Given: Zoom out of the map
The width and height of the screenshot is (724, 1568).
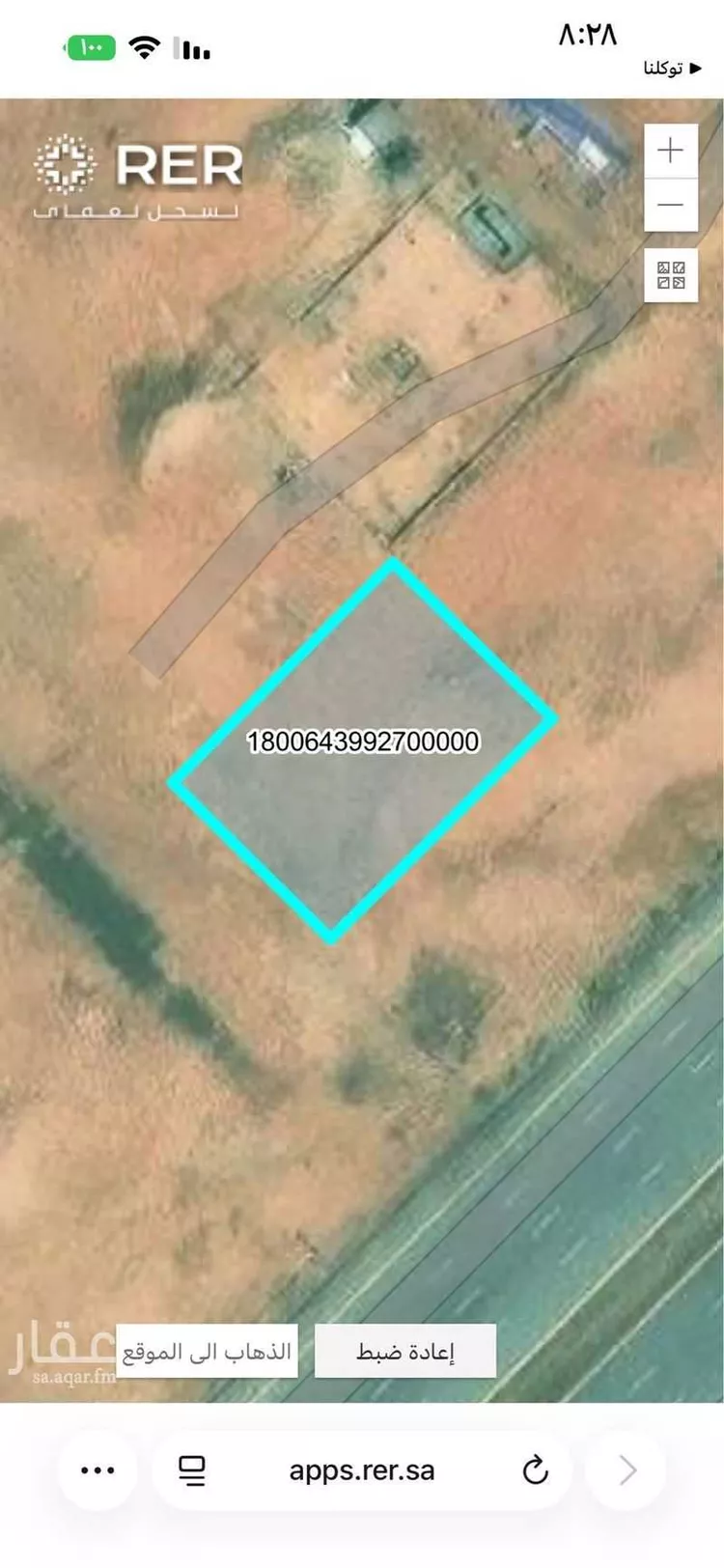Looking at the screenshot, I should point(671,205).
